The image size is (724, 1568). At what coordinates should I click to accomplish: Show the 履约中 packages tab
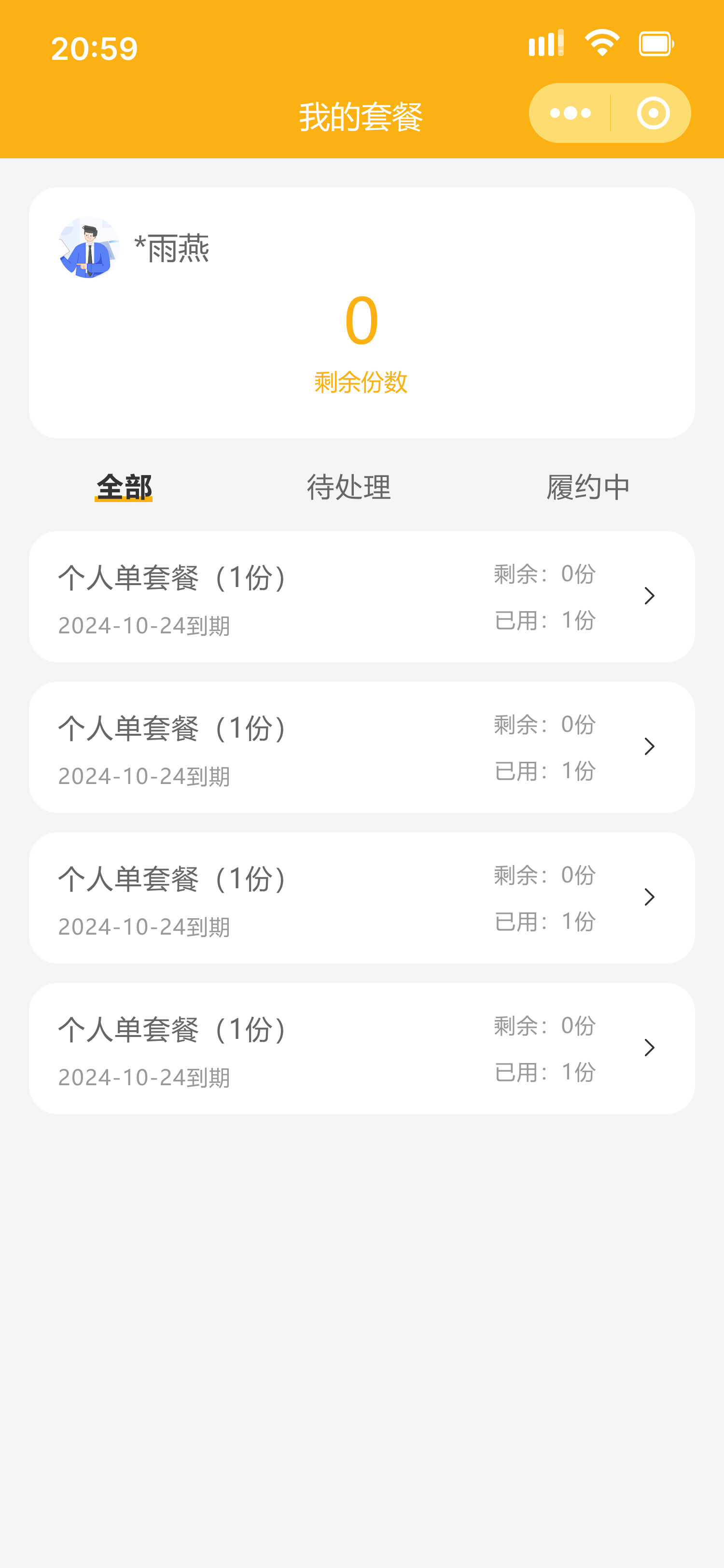click(x=587, y=487)
